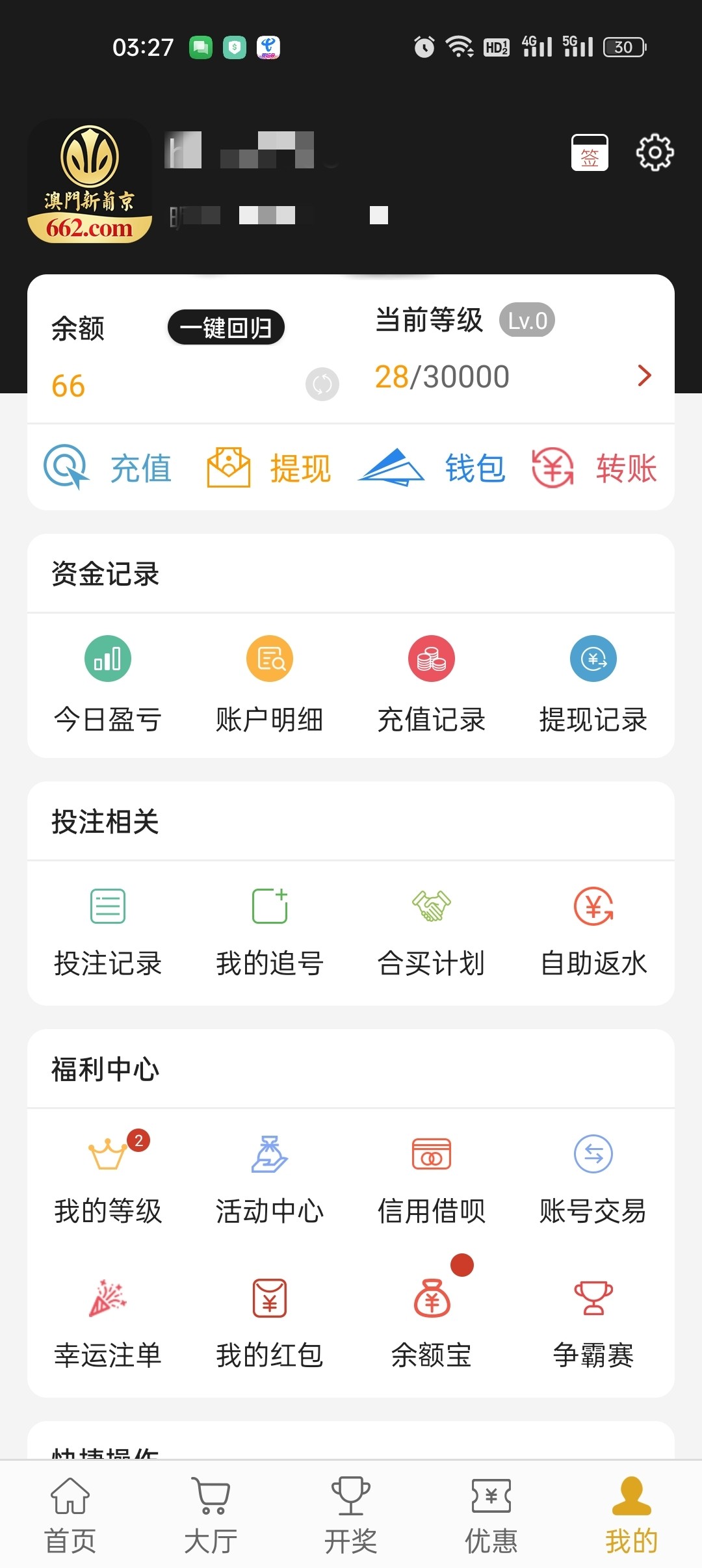Image resolution: width=702 pixels, height=1568 pixels.
Task: Open 钱包 wallet
Action: coord(432,468)
